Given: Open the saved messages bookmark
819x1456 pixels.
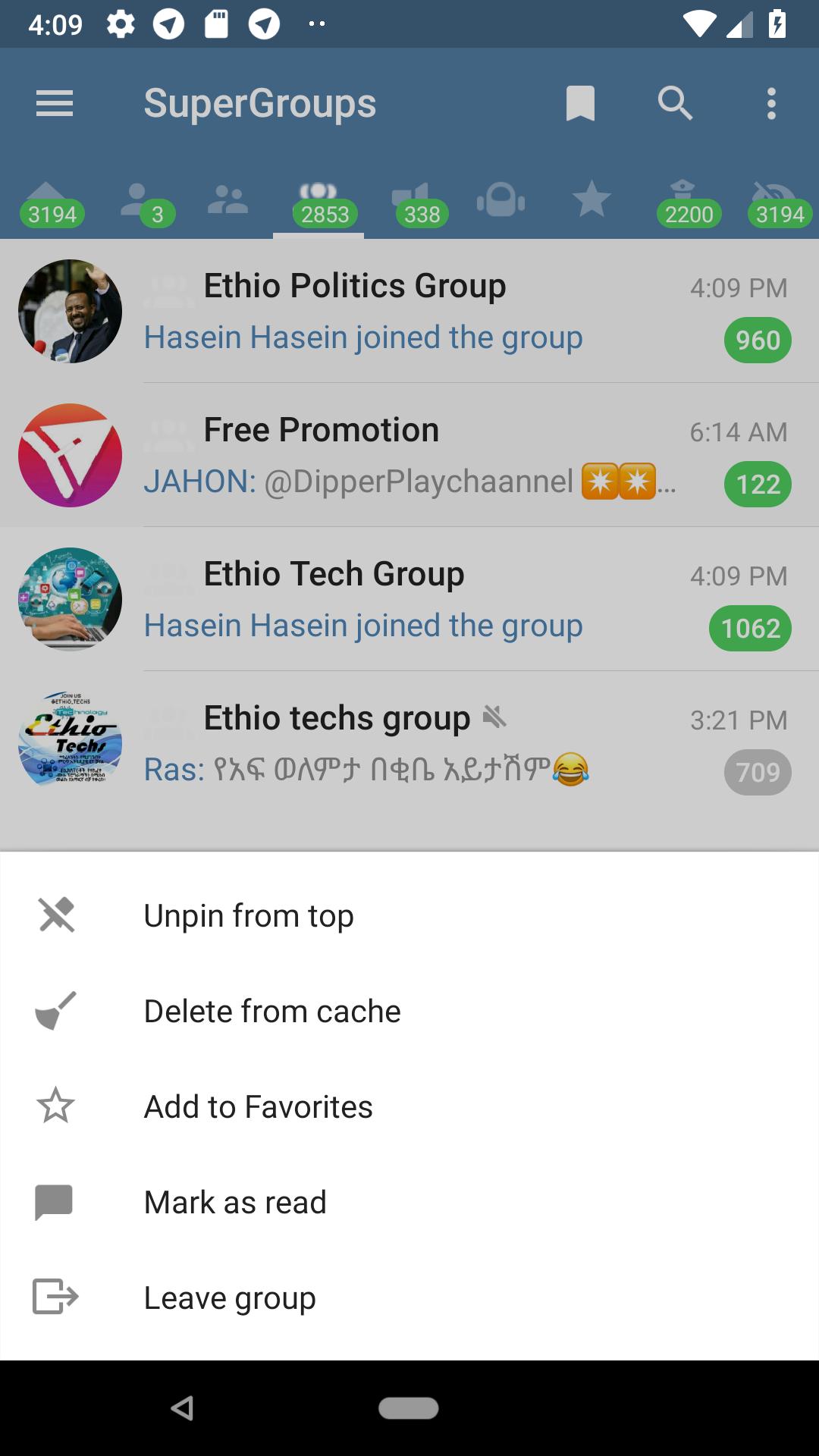Looking at the screenshot, I should pyautogui.click(x=580, y=104).
